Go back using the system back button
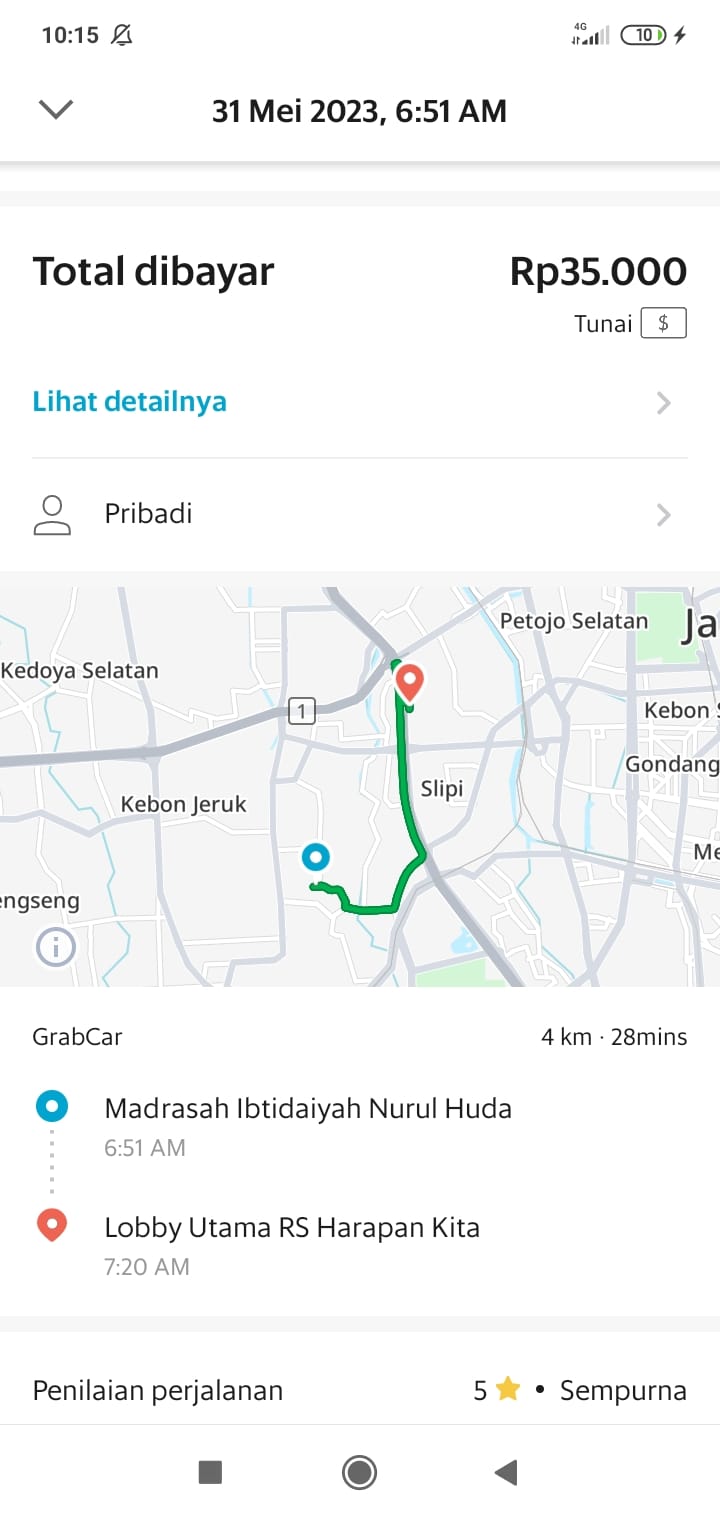720x1520 pixels. click(x=506, y=1472)
